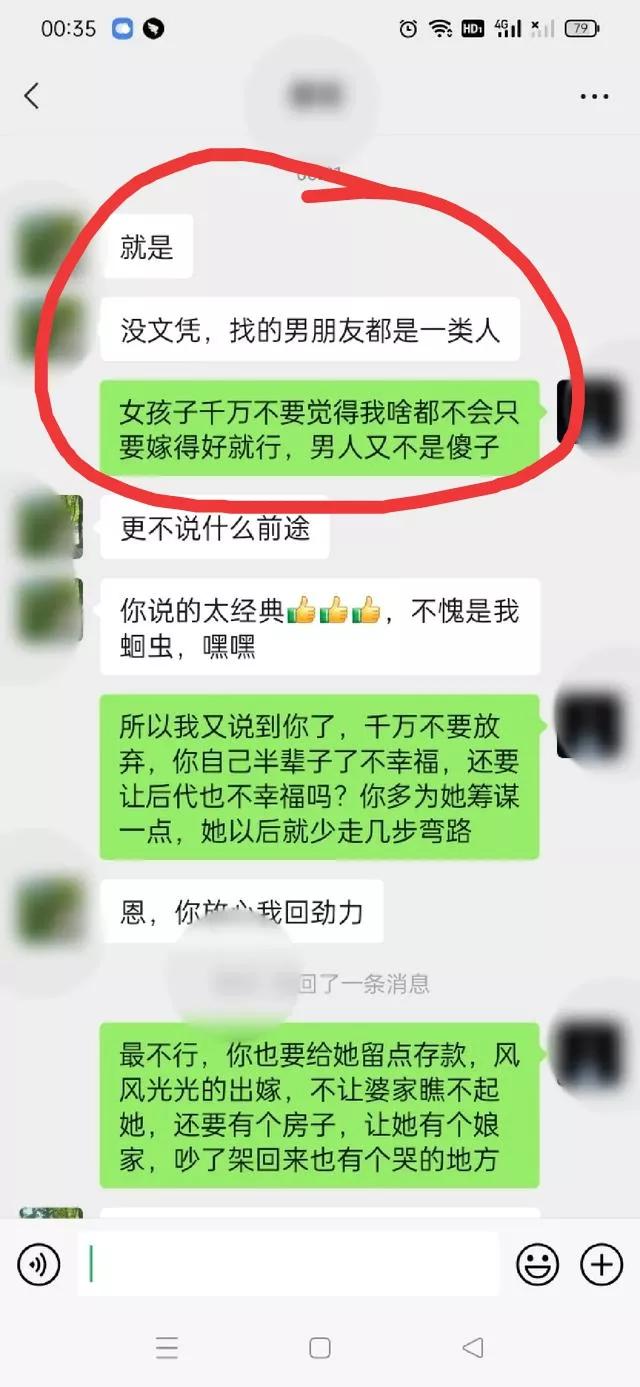Open the chat overflow menu
640x1387 pixels.
pyautogui.click(x=594, y=97)
